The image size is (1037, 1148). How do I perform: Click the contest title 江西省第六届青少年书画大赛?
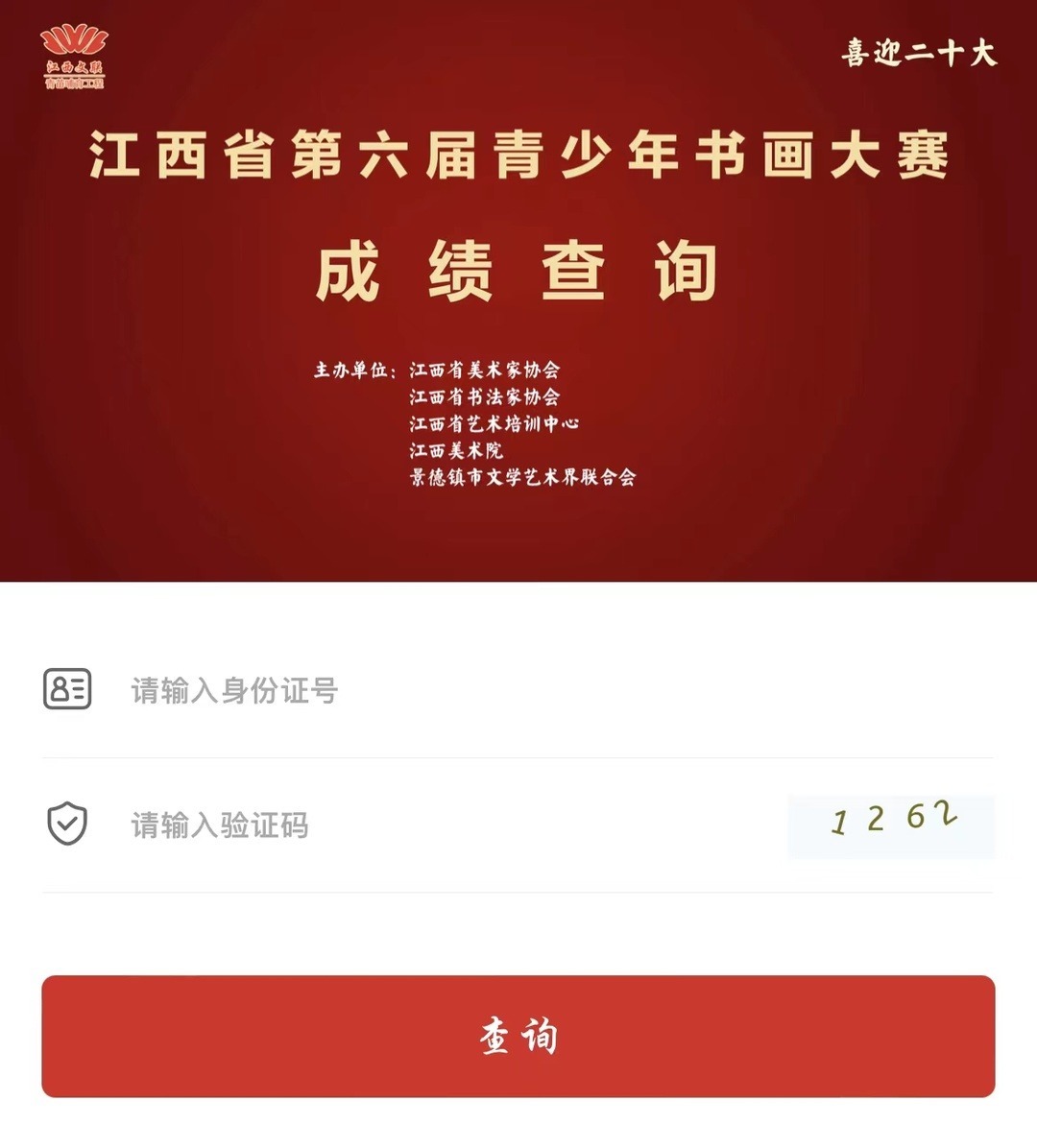[x=518, y=158]
